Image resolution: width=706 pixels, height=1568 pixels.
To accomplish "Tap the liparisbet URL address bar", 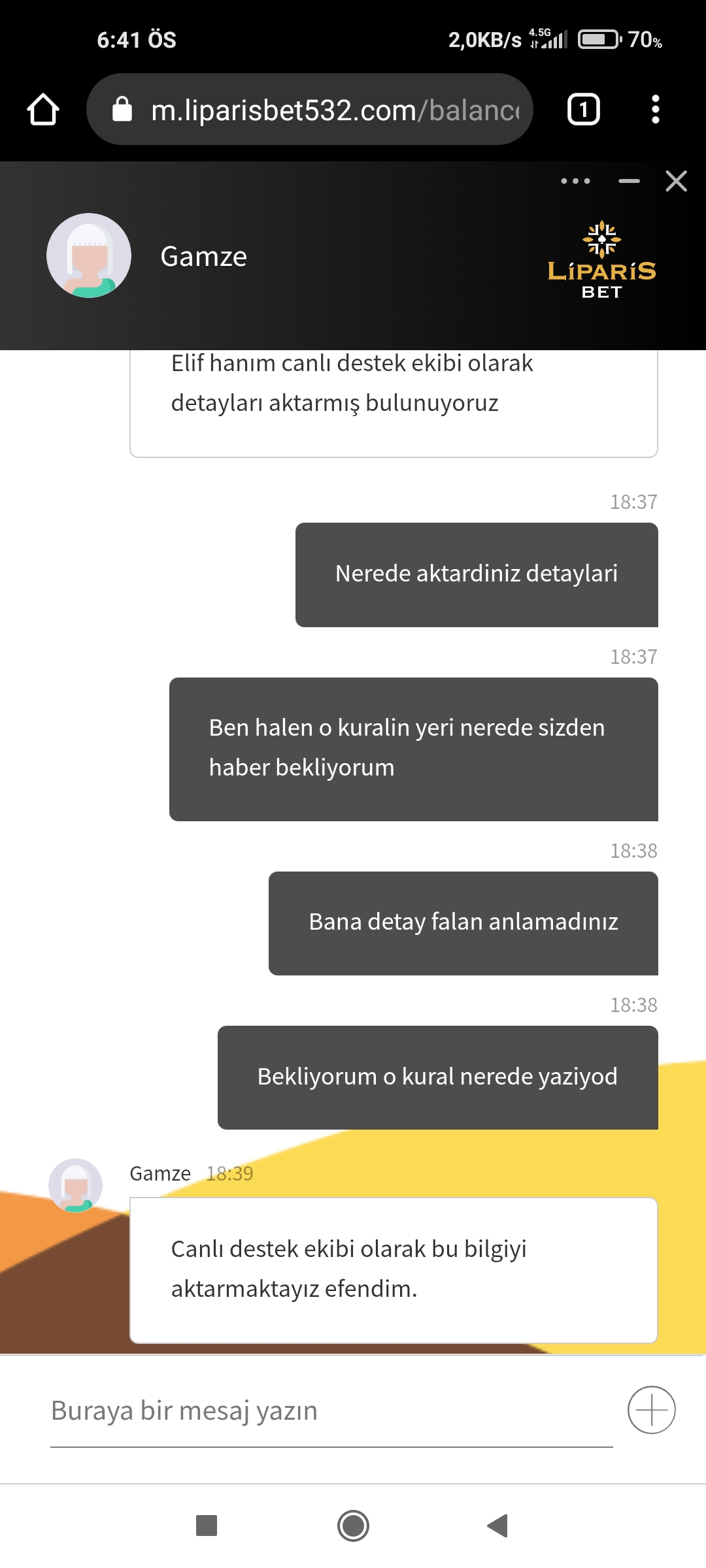I will point(309,109).
